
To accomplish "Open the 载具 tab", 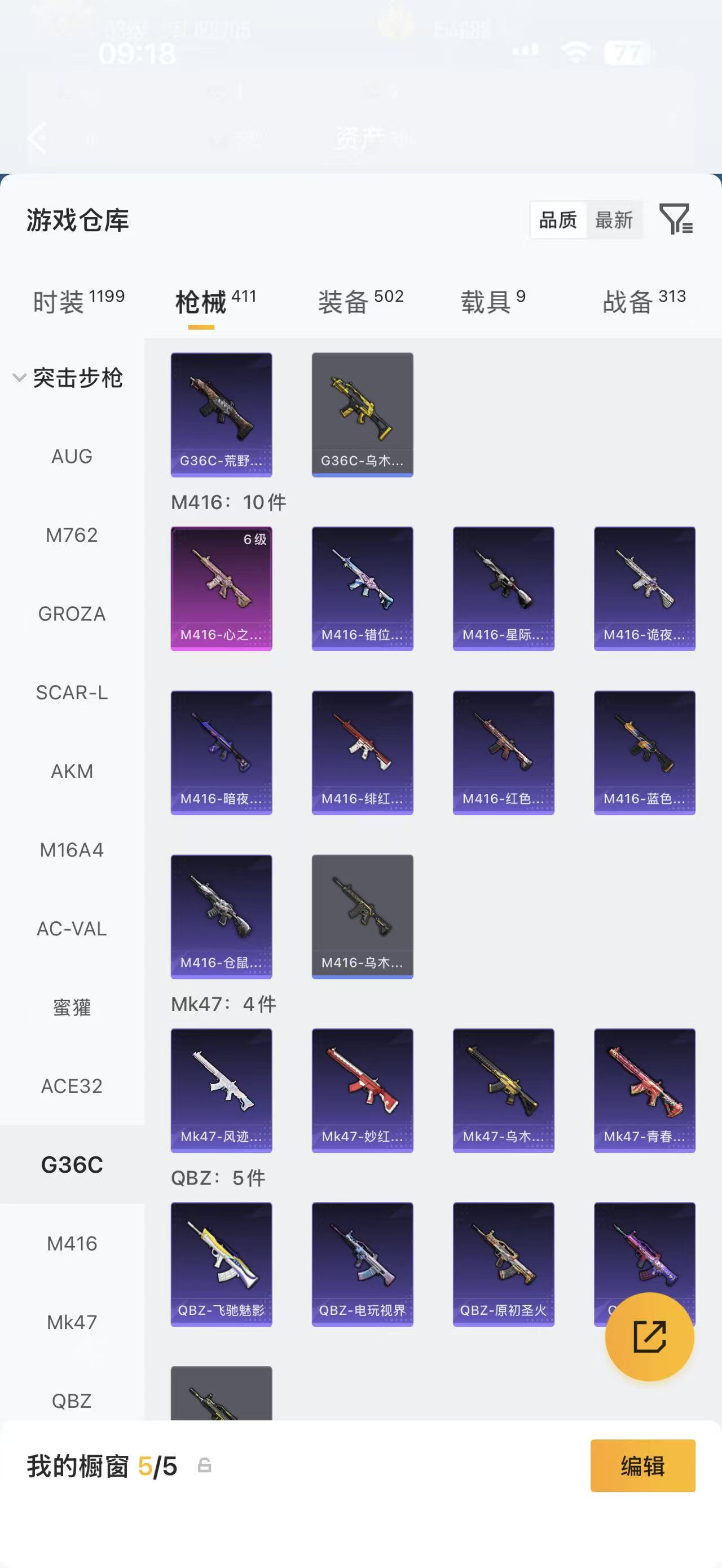I will click(x=492, y=301).
